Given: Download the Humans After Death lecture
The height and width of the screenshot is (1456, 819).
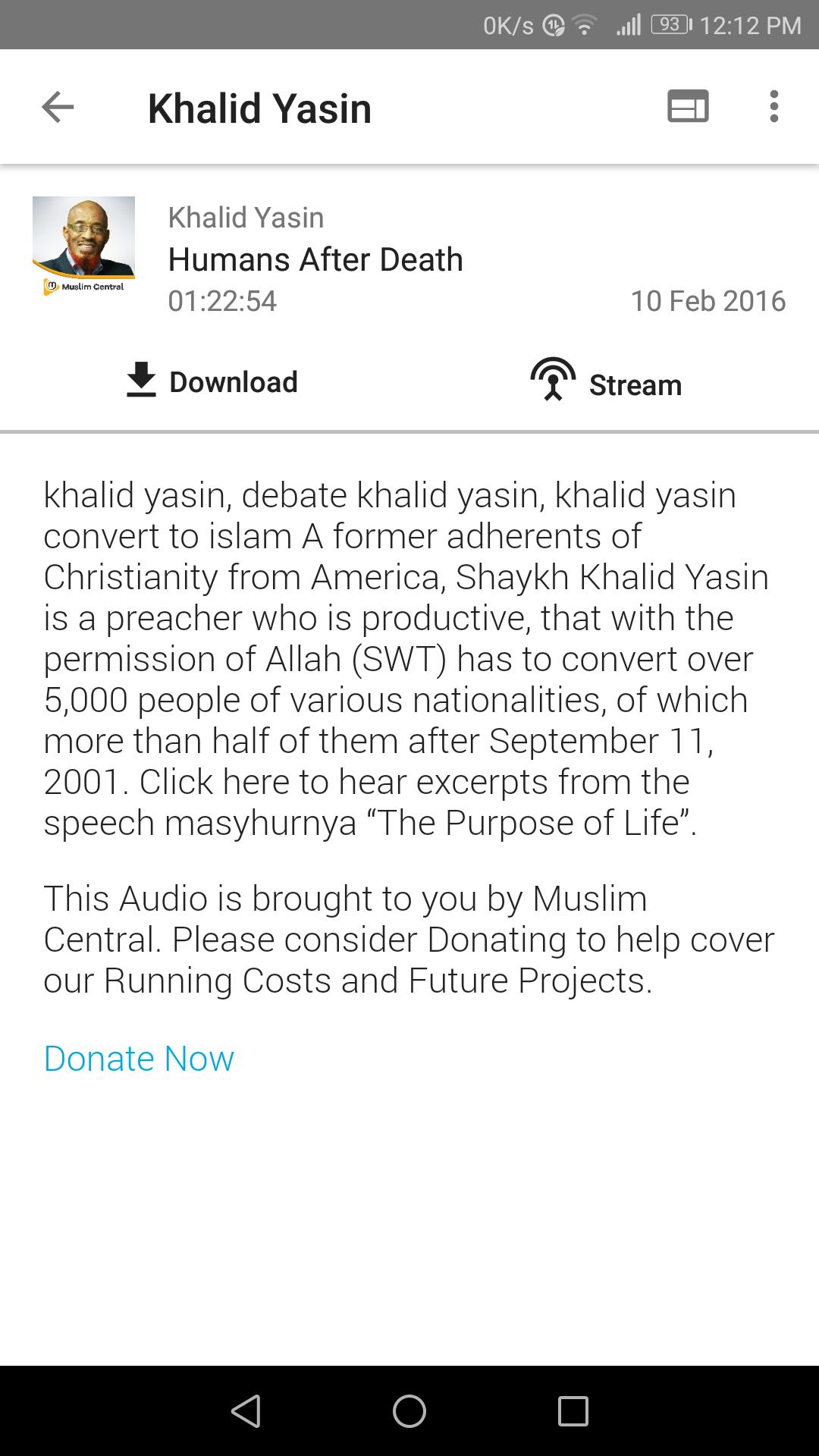Looking at the screenshot, I should (212, 381).
